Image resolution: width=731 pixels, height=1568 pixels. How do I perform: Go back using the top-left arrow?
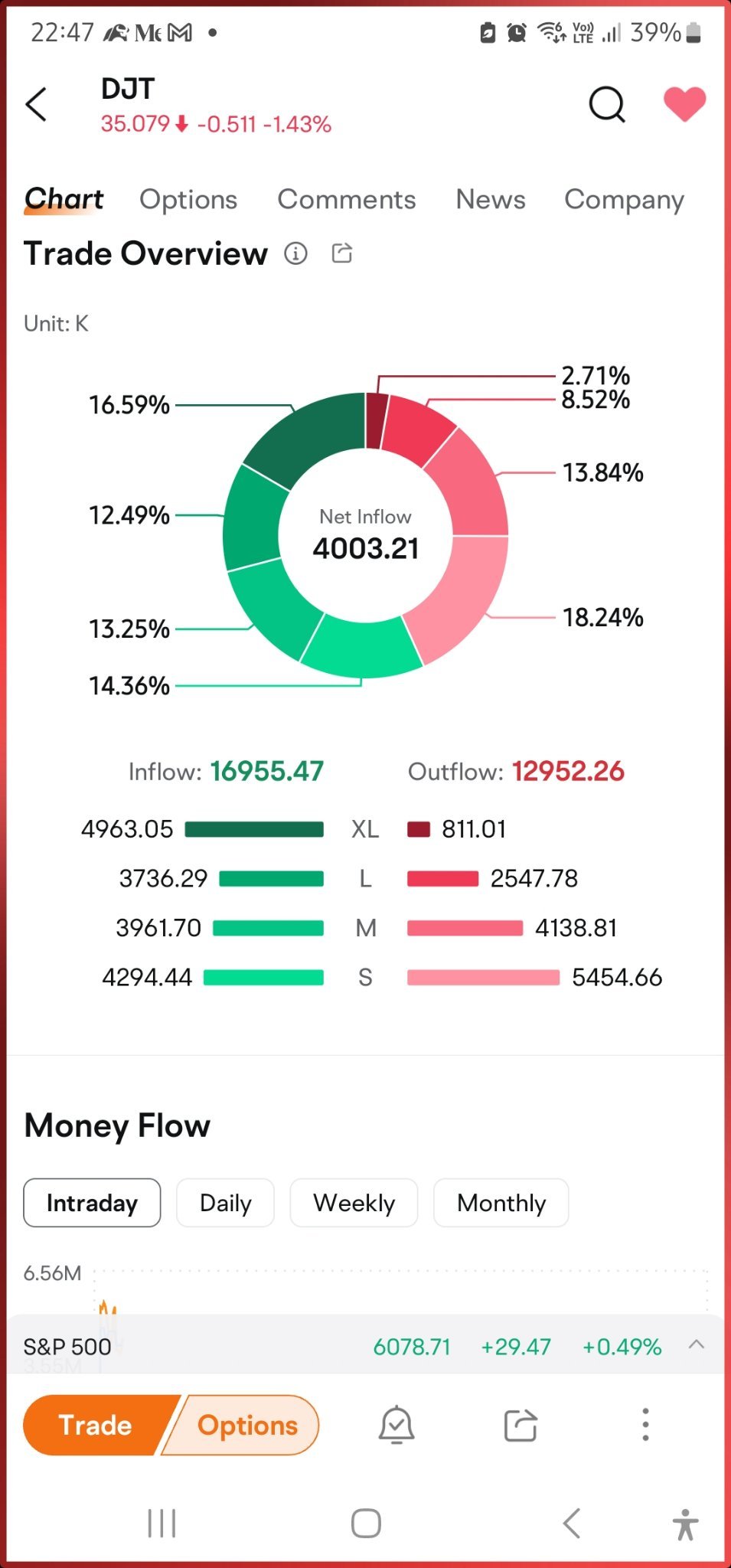(36, 105)
